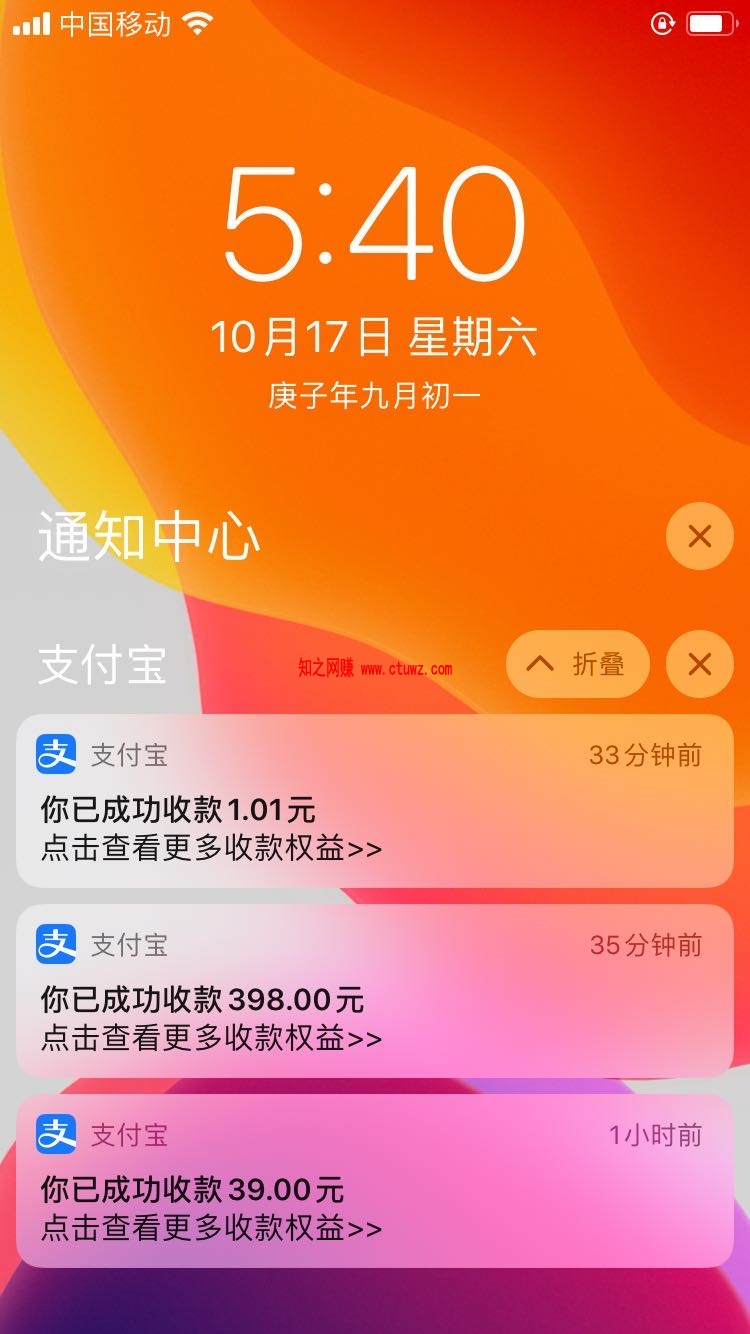Open the 收款39.00元 Alipay notification
Image resolution: width=750 pixels, height=1334 pixels.
point(375,1180)
